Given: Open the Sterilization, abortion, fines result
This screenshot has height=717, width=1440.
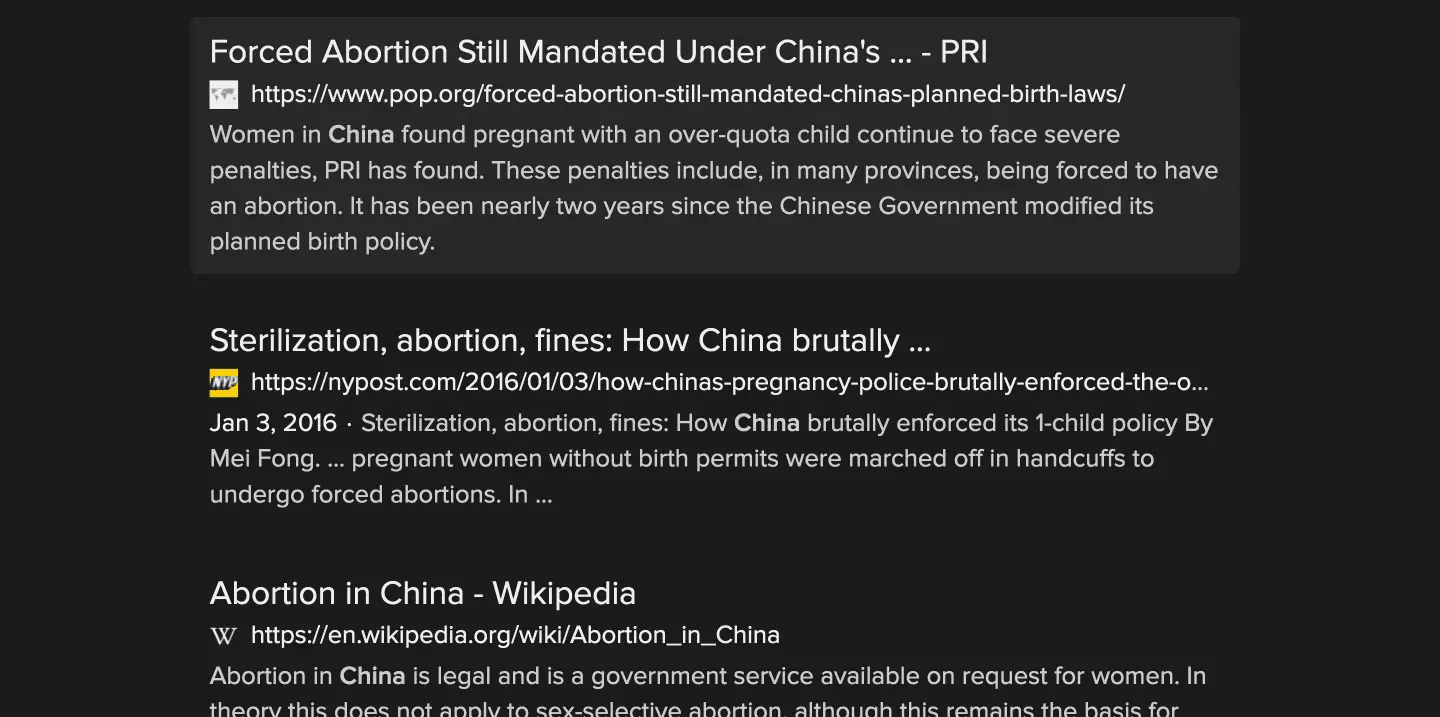Looking at the screenshot, I should 570,341.
